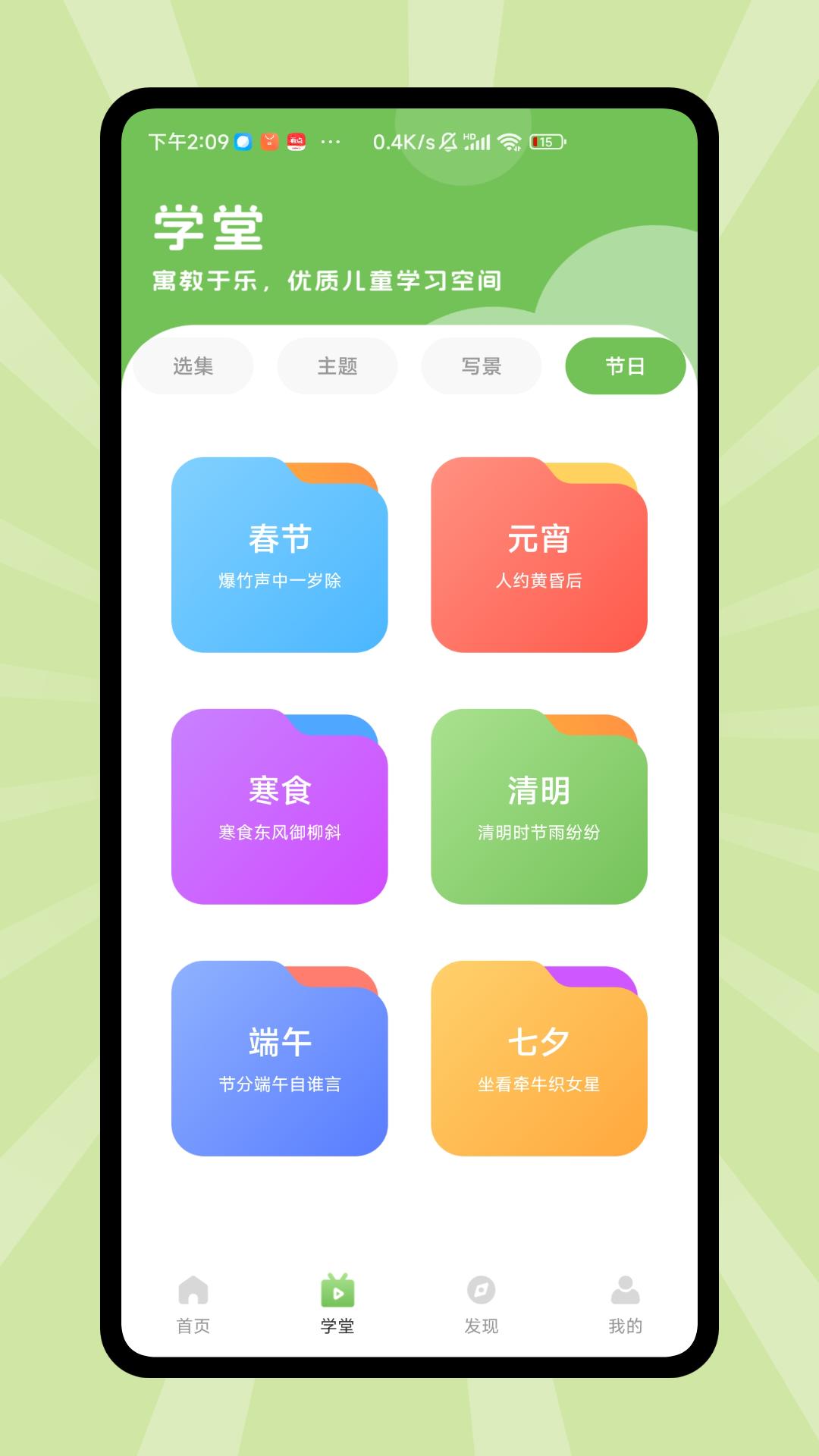Open the 我的 profile tab
819x1456 pixels.
click(x=625, y=1304)
